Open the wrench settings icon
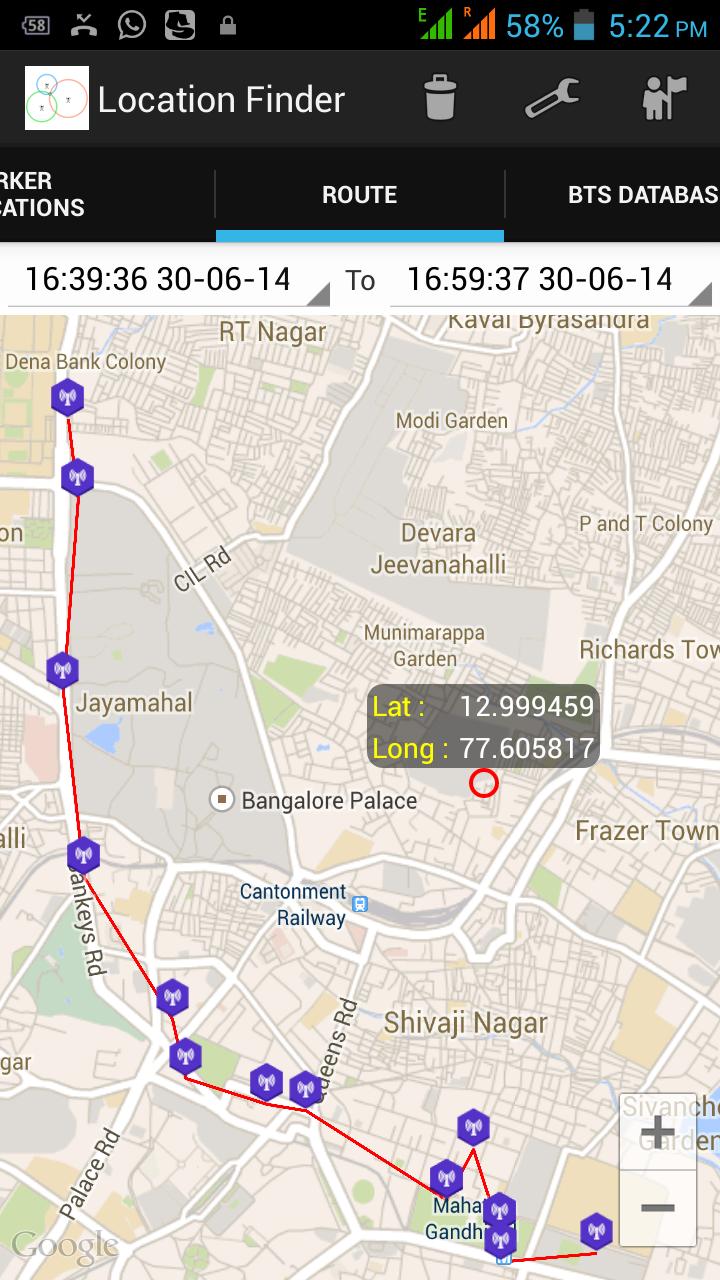This screenshot has height=1280, width=720. coord(552,98)
